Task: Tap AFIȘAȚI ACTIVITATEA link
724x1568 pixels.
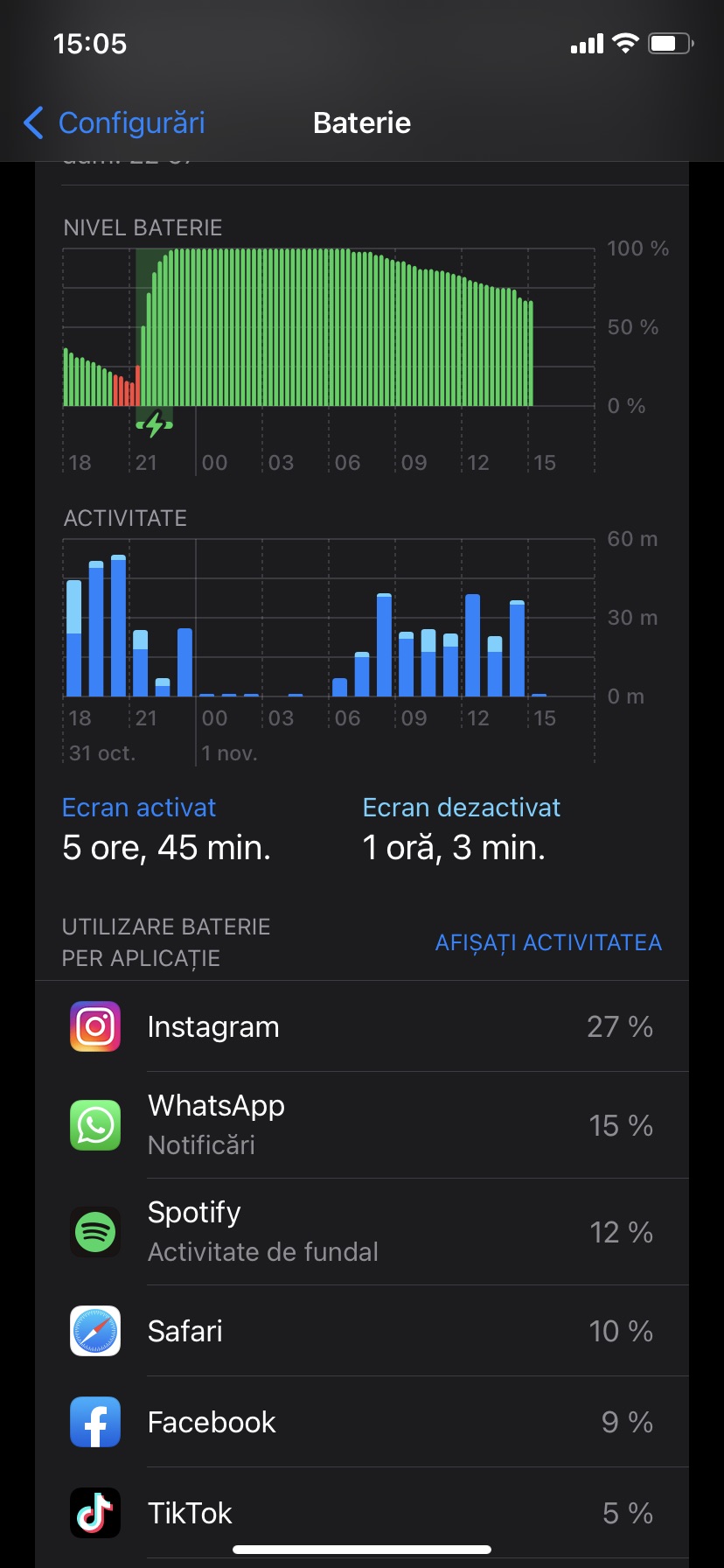Action: [548, 942]
